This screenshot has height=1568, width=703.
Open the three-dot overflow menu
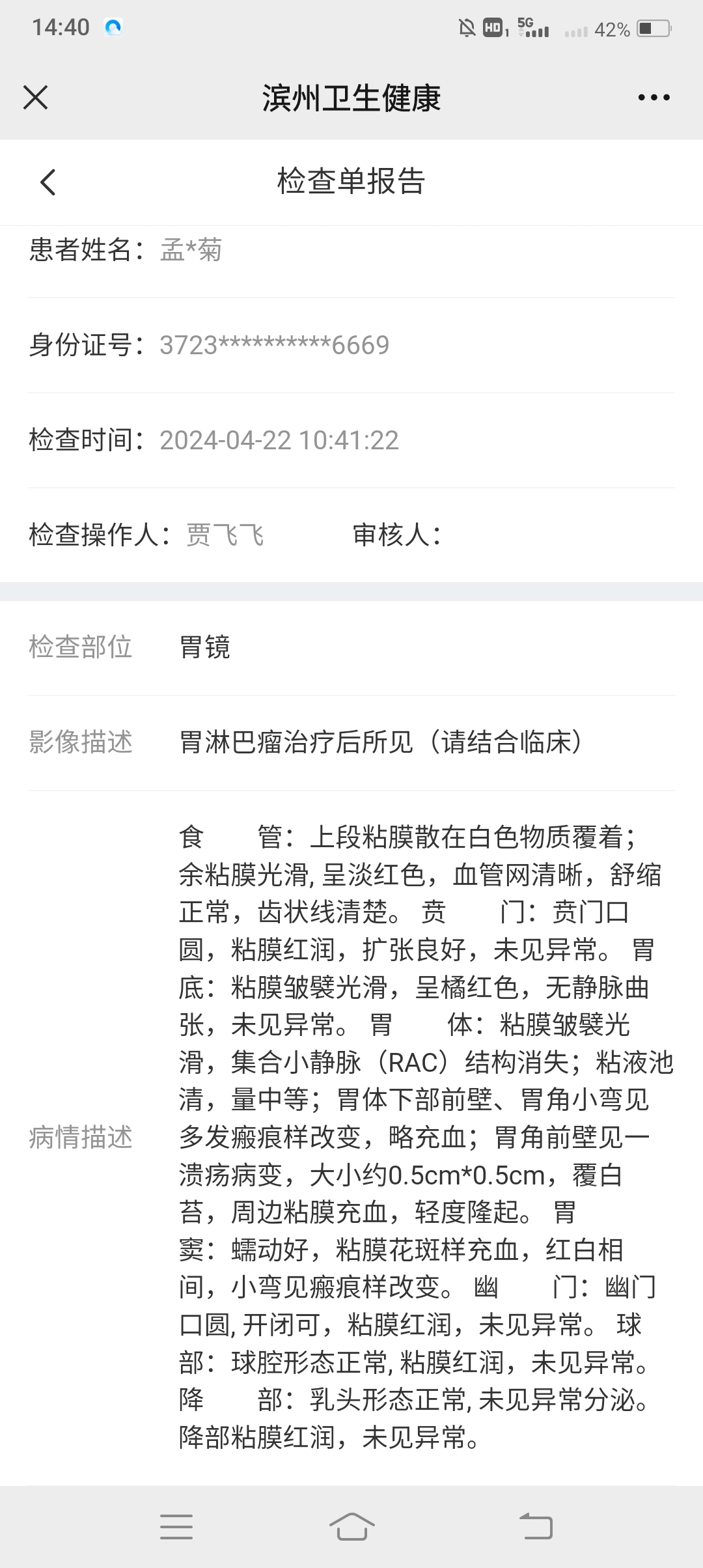pyautogui.click(x=654, y=98)
